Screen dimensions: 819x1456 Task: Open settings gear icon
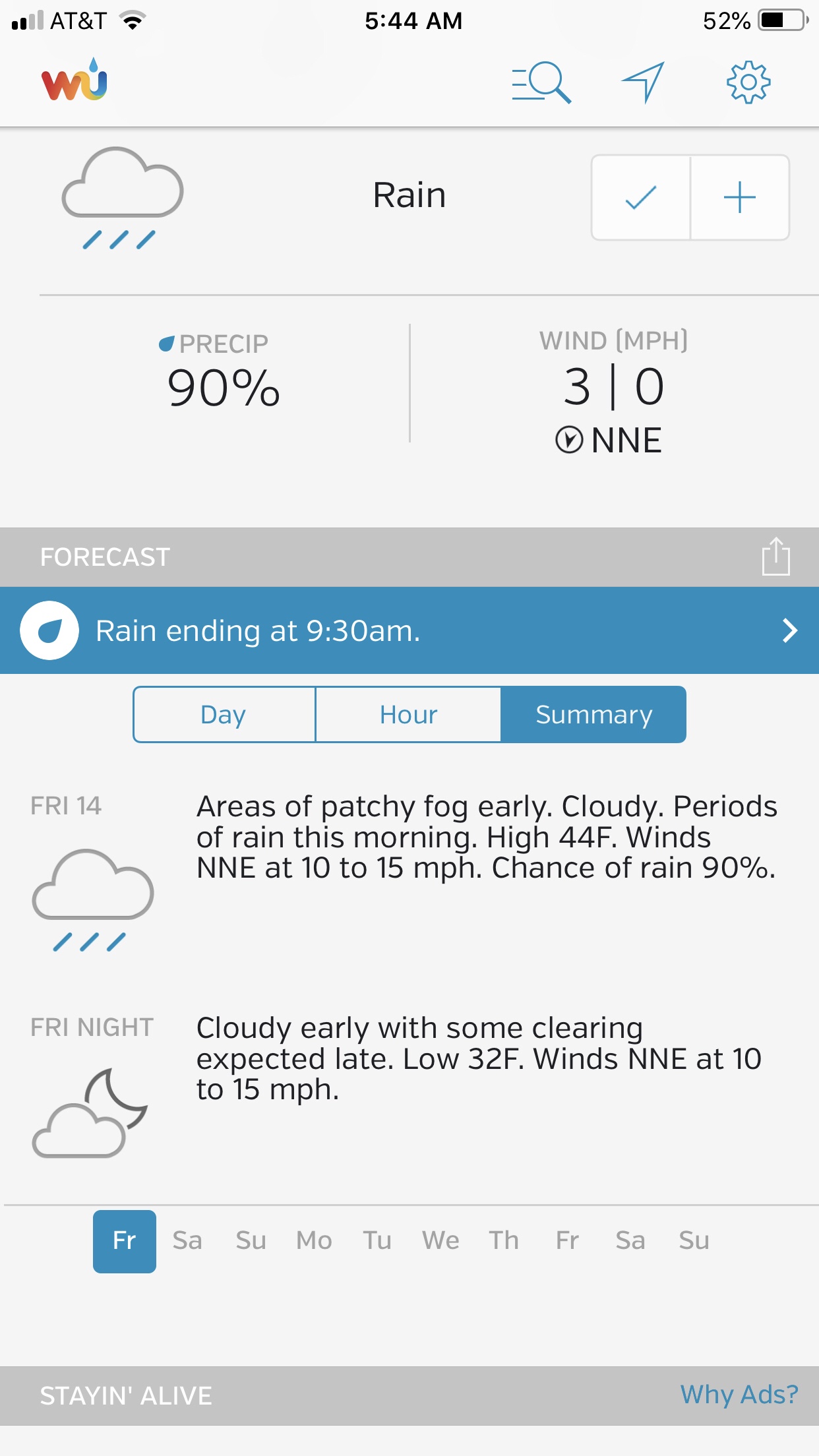pyautogui.click(x=748, y=82)
